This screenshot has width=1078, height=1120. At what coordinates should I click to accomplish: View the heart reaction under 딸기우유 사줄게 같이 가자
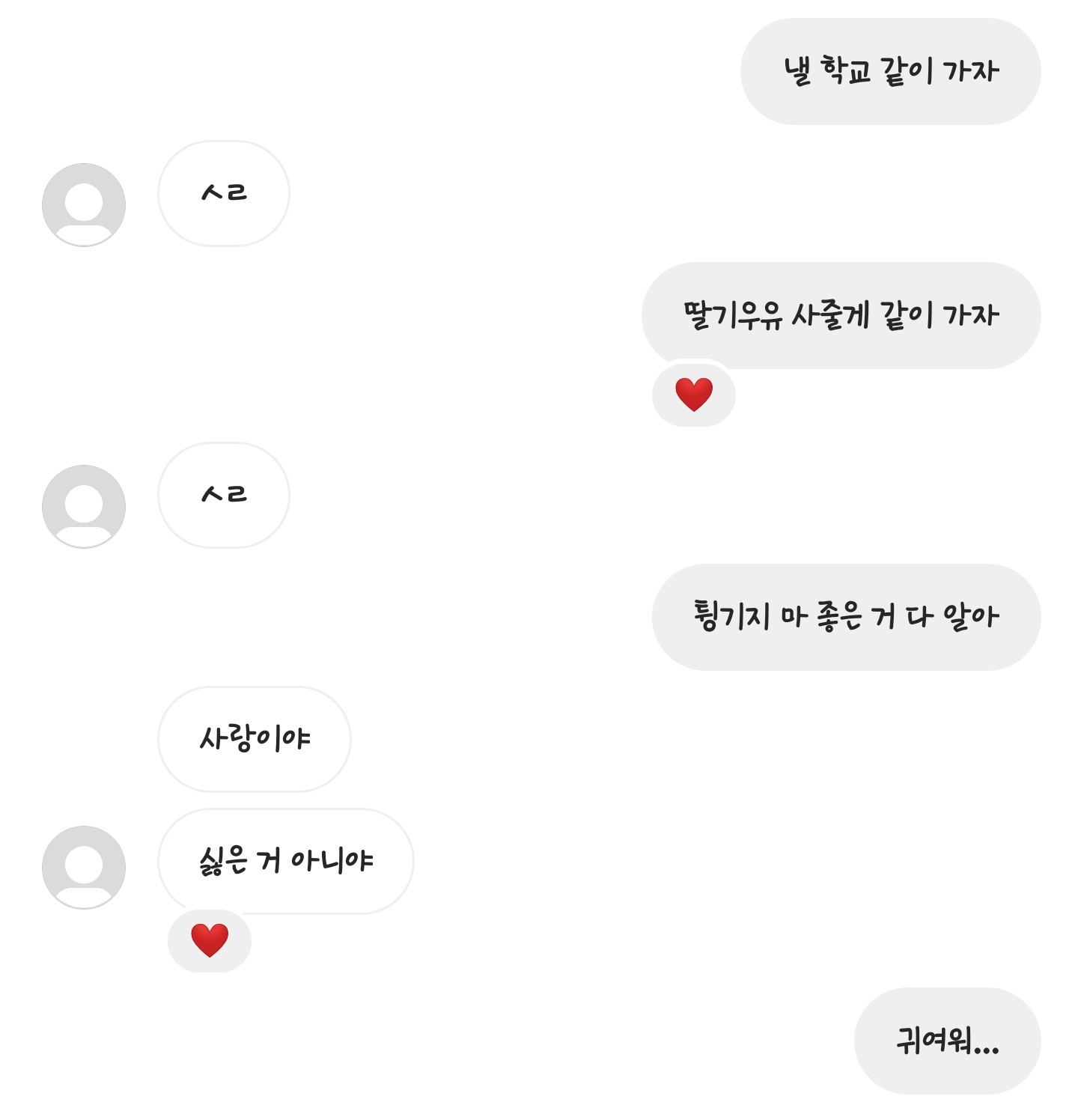point(694,395)
